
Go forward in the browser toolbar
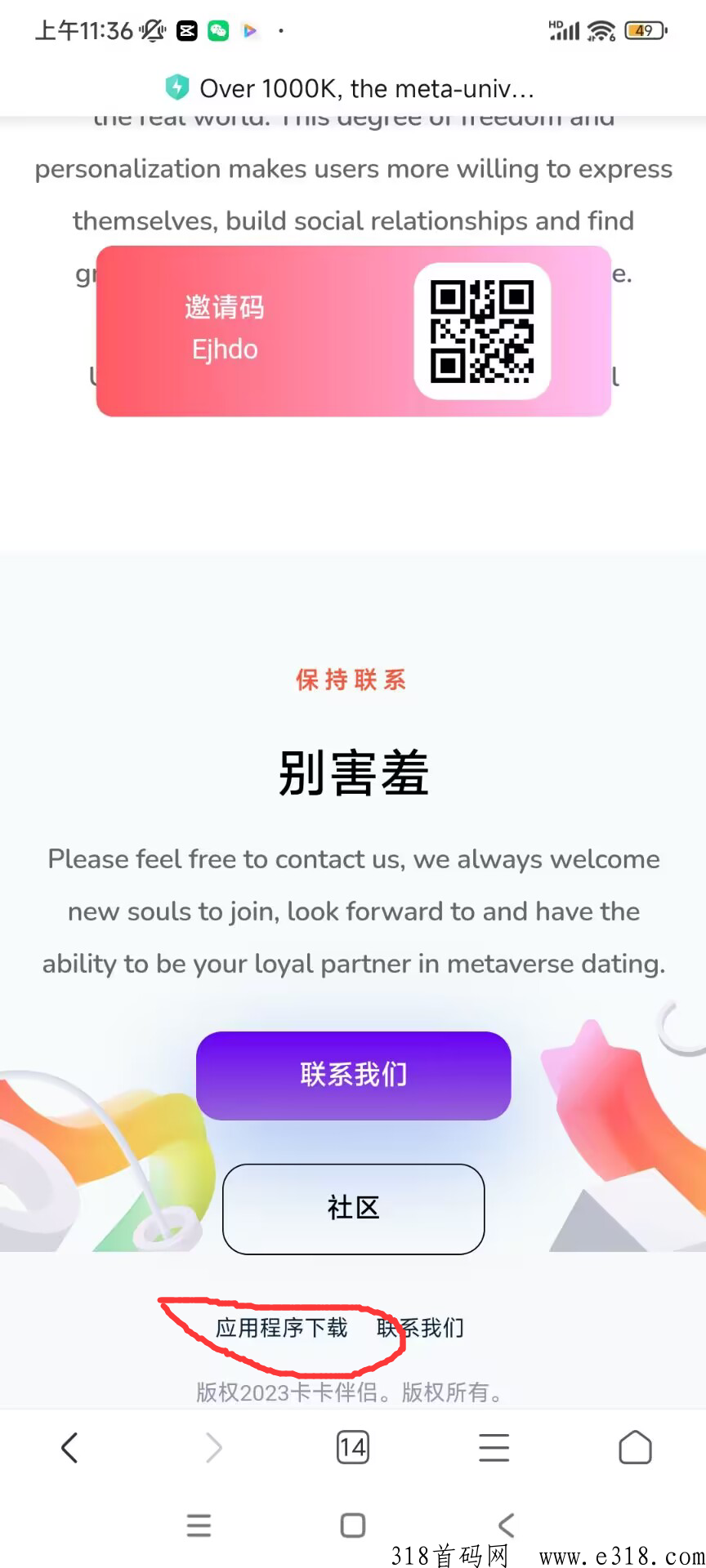pyautogui.click(x=213, y=1448)
